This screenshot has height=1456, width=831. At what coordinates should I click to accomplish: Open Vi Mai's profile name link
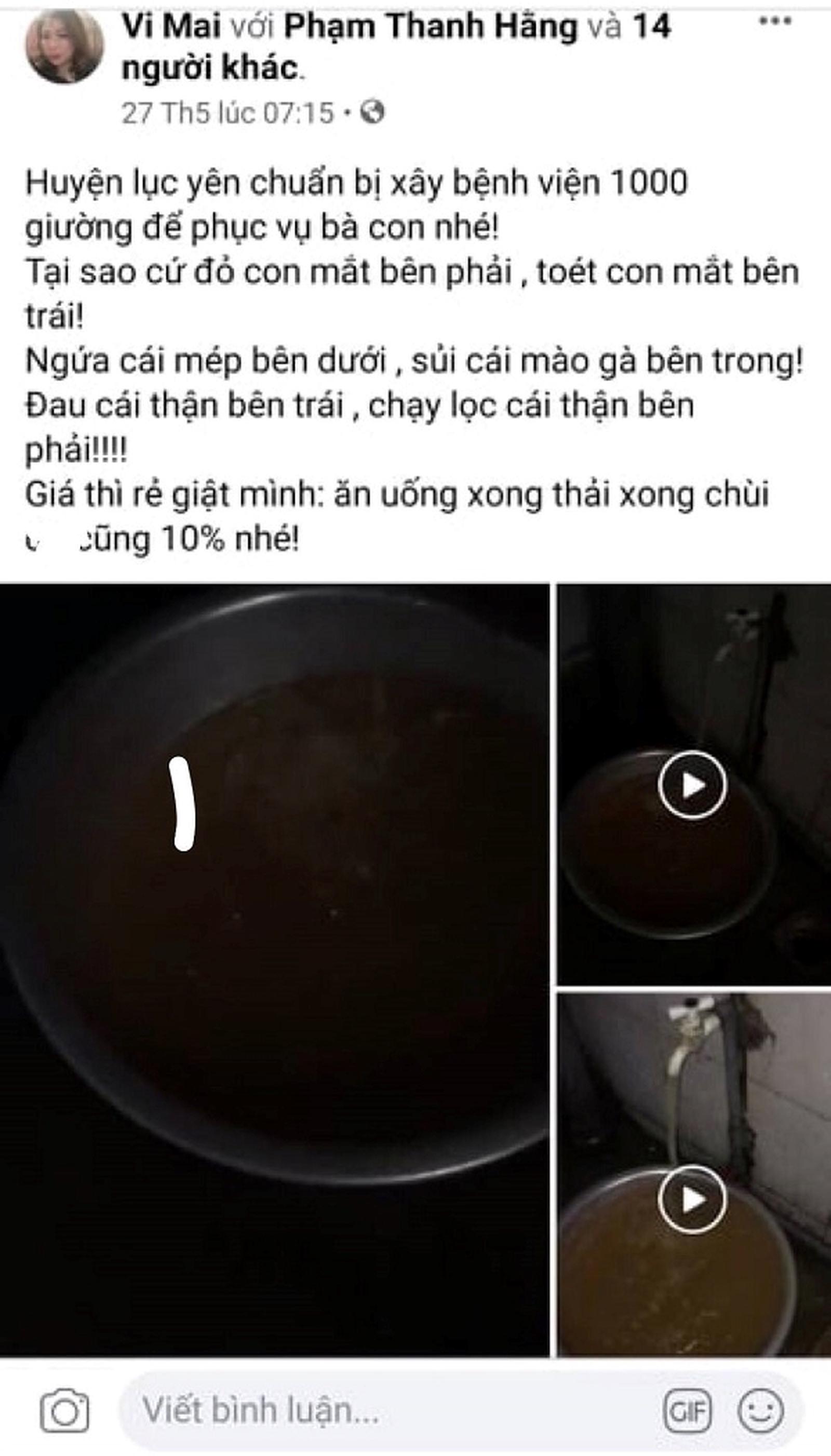(172, 27)
